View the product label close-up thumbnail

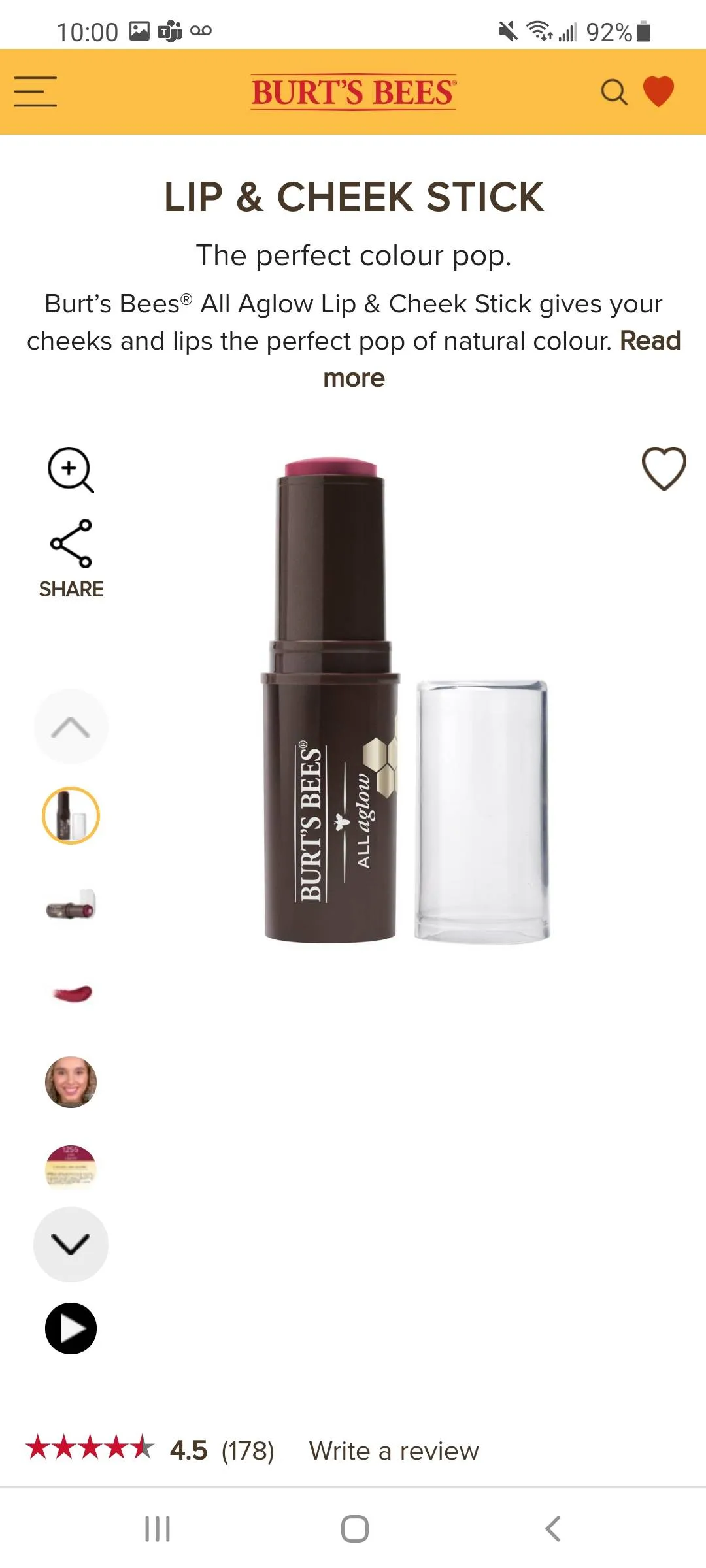click(x=71, y=1168)
